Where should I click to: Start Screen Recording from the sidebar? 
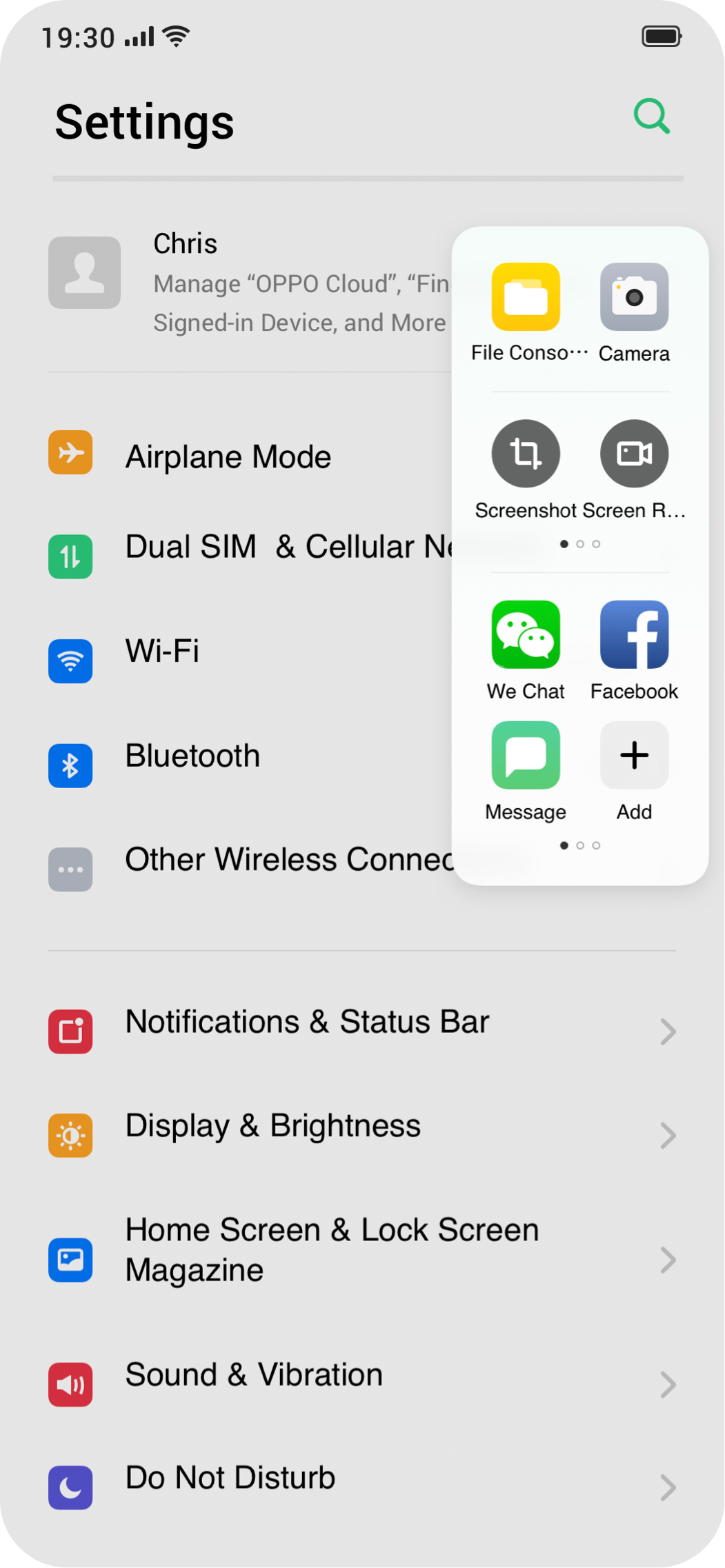[x=634, y=454]
